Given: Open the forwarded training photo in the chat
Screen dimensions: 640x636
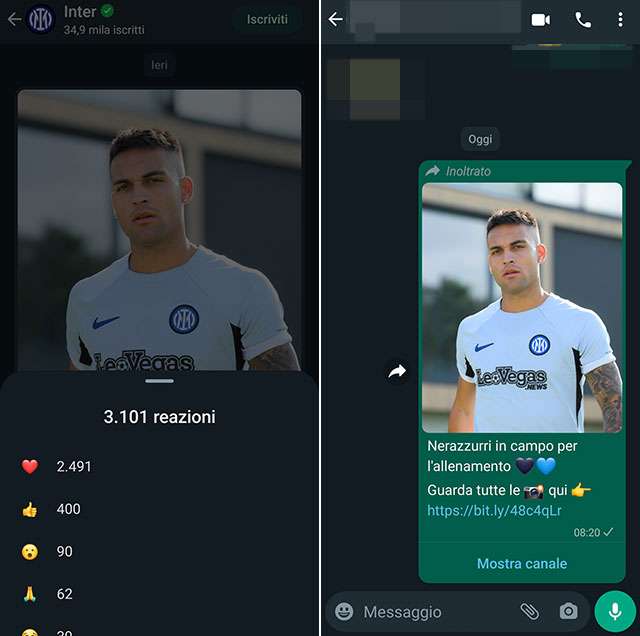Looking at the screenshot, I should (x=521, y=307).
